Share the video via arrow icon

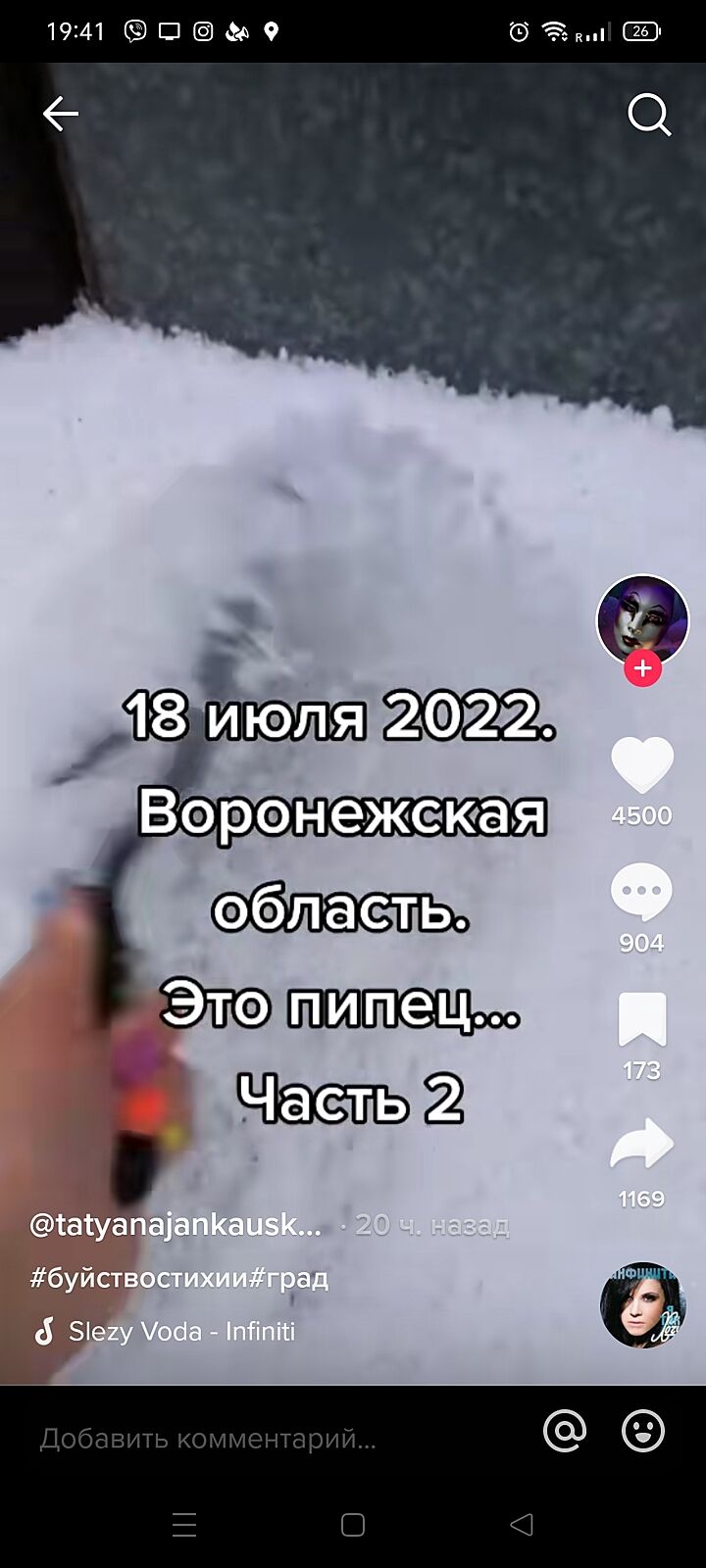tap(642, 1145)
